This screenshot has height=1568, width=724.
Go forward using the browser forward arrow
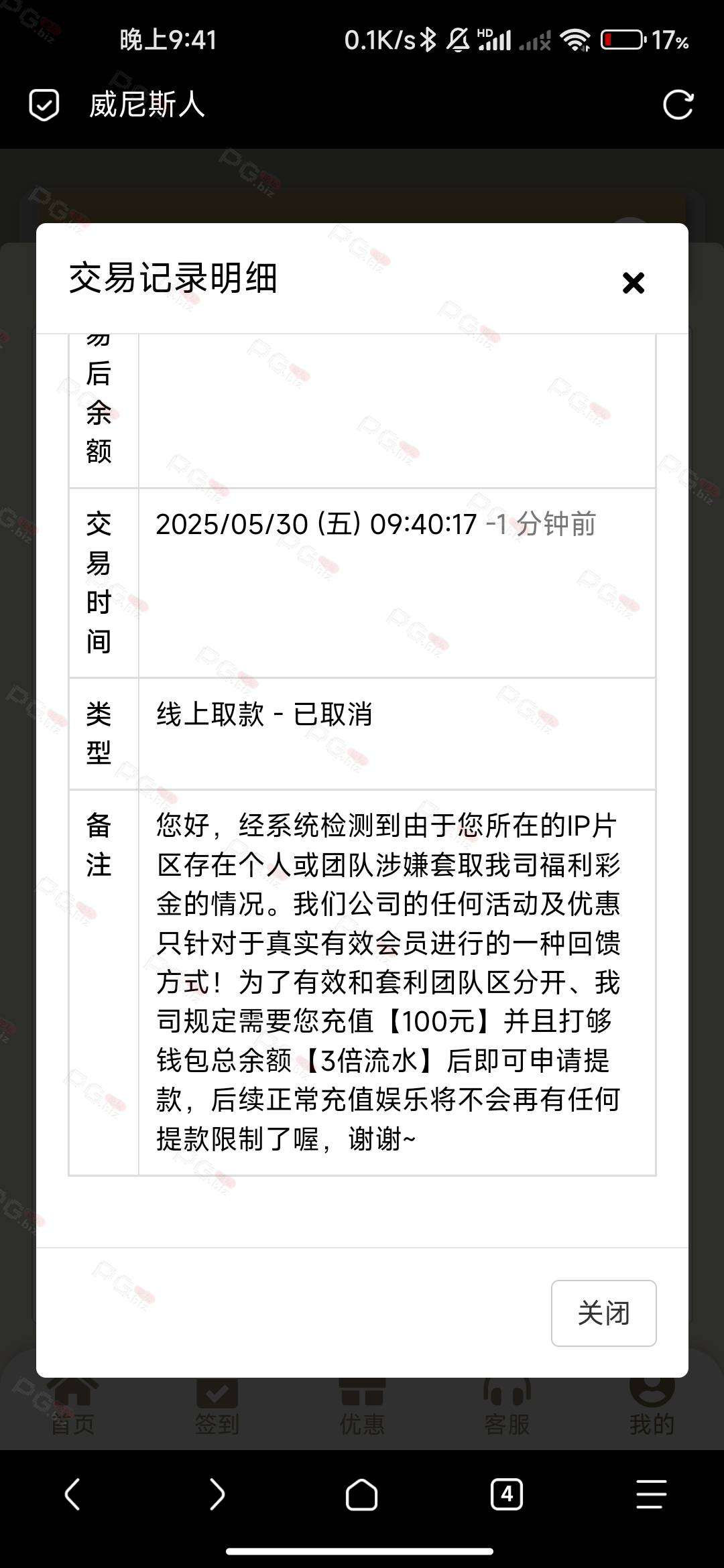point(217,1494)
